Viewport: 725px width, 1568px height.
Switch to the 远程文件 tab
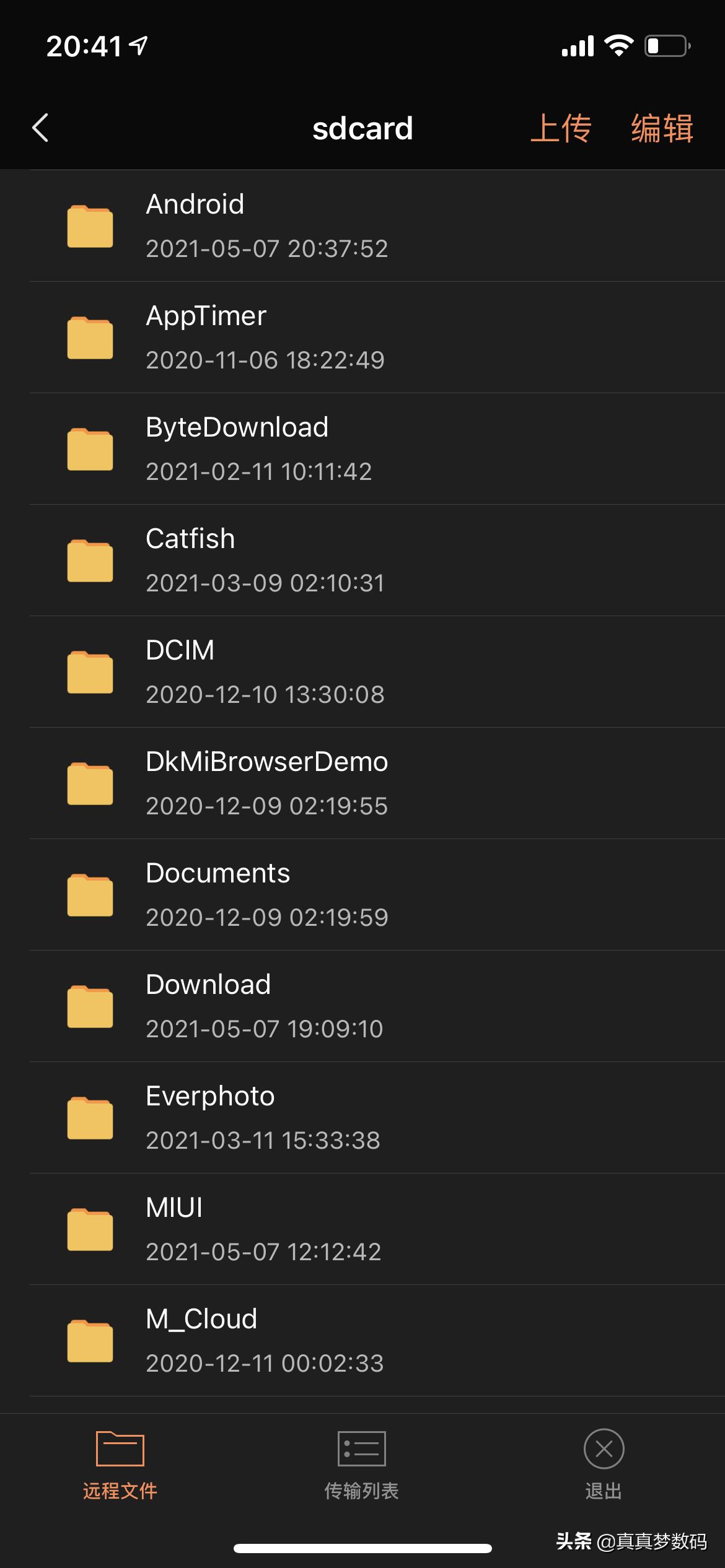(120, 1465)
